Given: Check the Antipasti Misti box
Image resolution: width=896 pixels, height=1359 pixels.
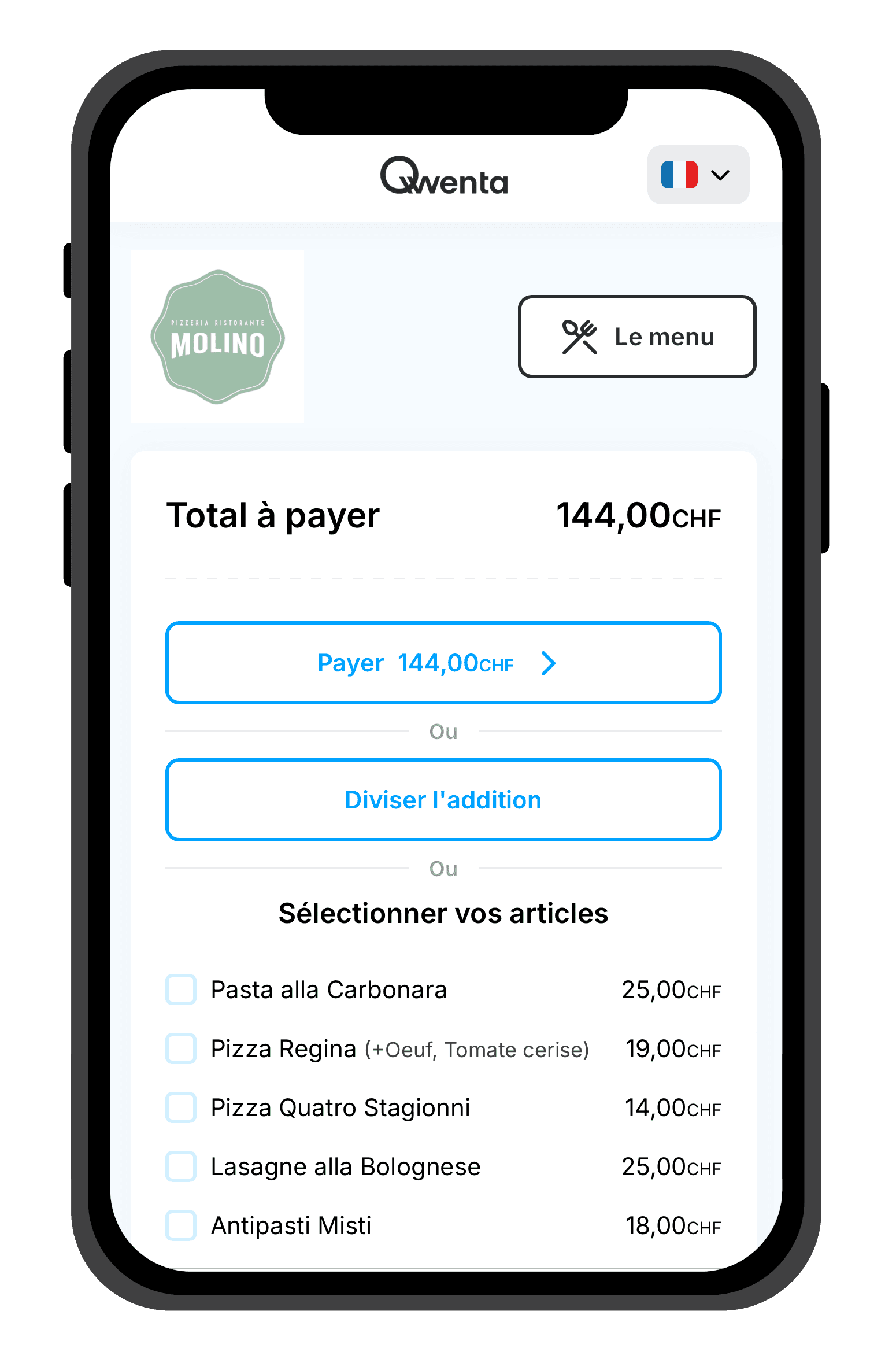Looking at the screenshot, I should pos(181,1225).
